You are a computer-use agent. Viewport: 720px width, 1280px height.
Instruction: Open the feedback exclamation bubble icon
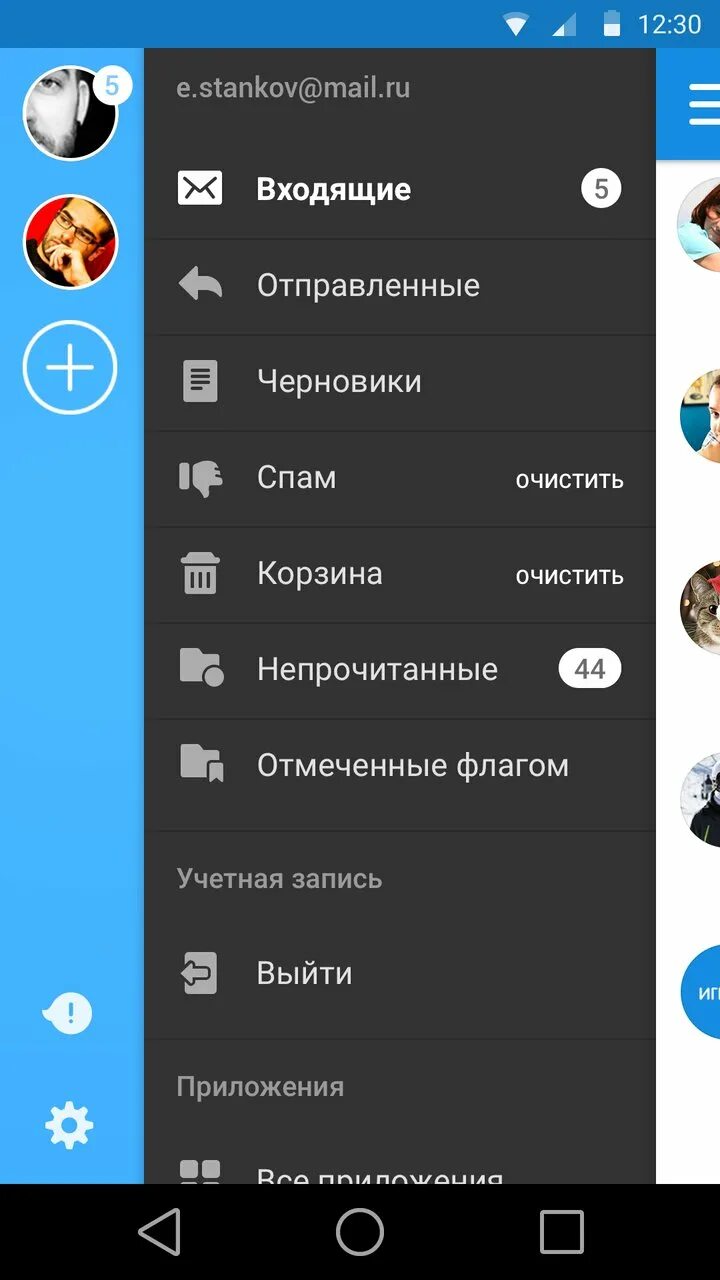68,1014
